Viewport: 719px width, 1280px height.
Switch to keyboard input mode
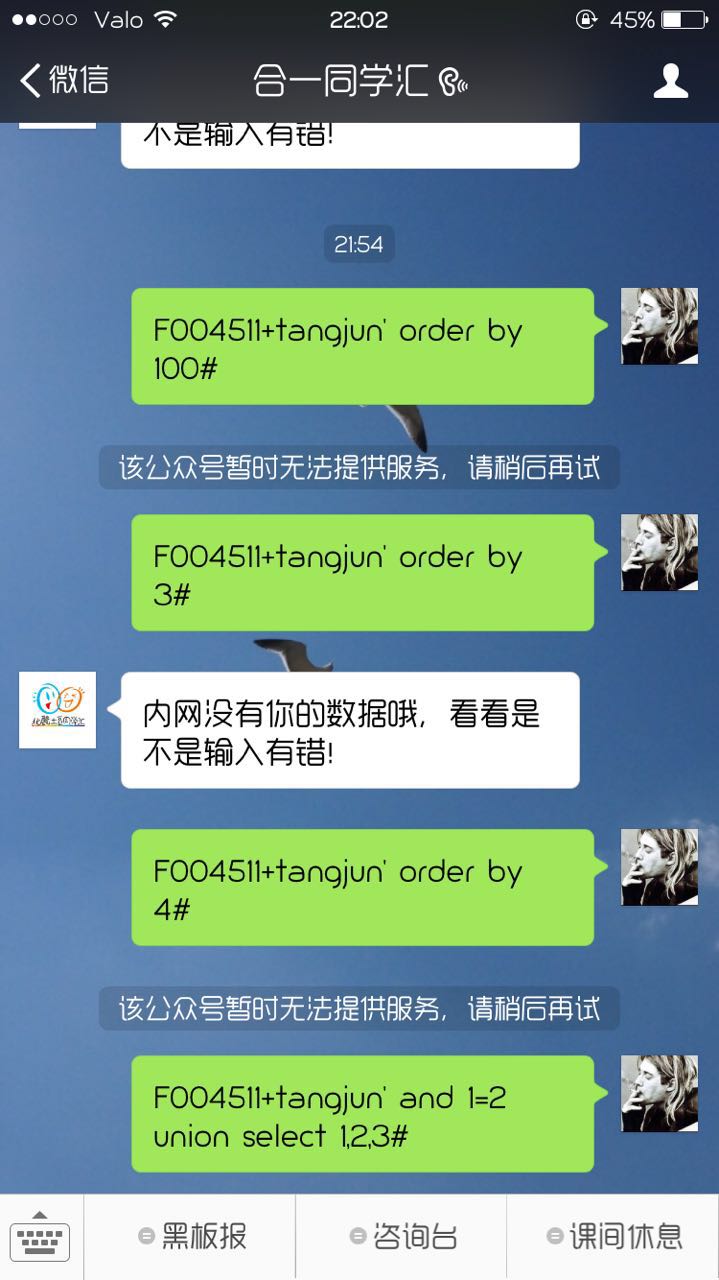point(41,1237)
